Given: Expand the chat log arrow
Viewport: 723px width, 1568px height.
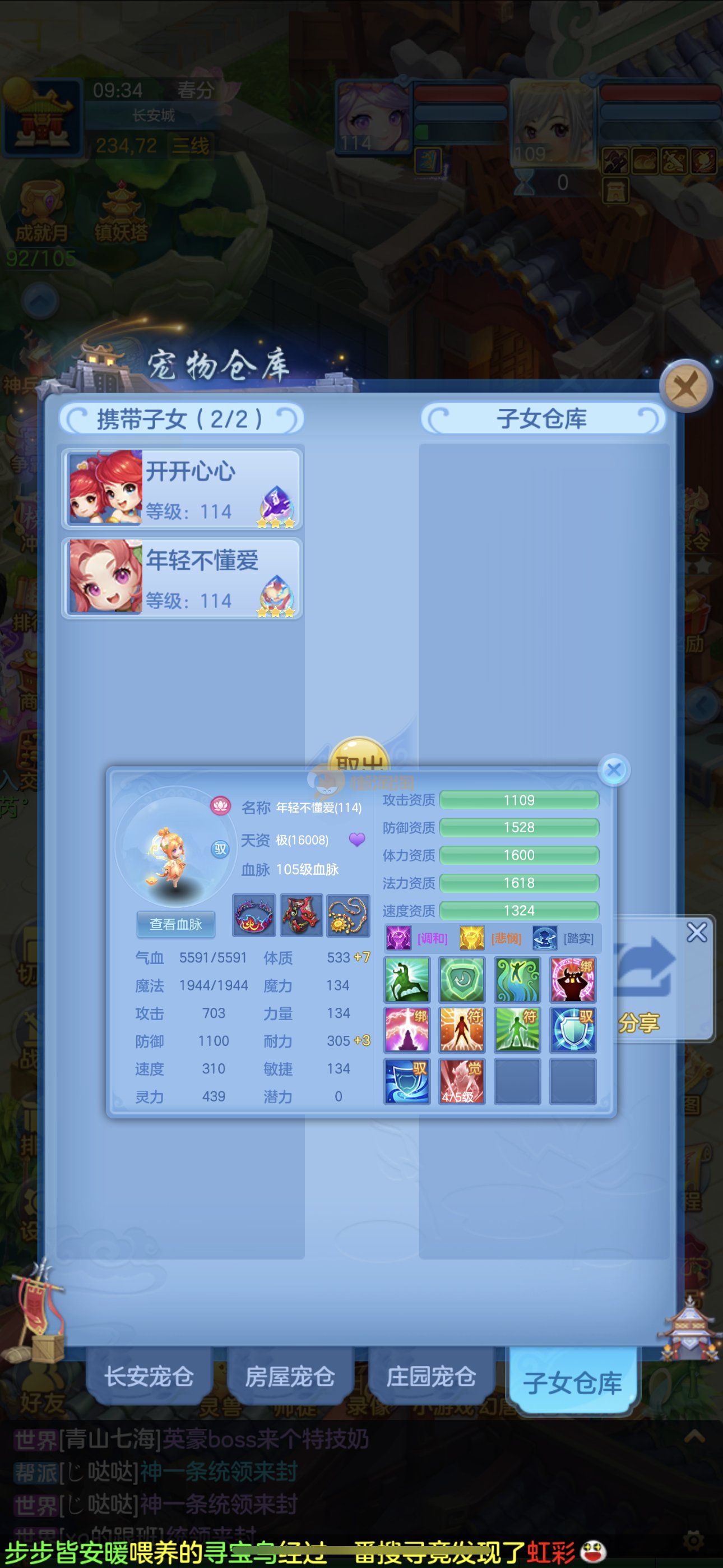Looking at the screenshot, I should point(694,1438).
